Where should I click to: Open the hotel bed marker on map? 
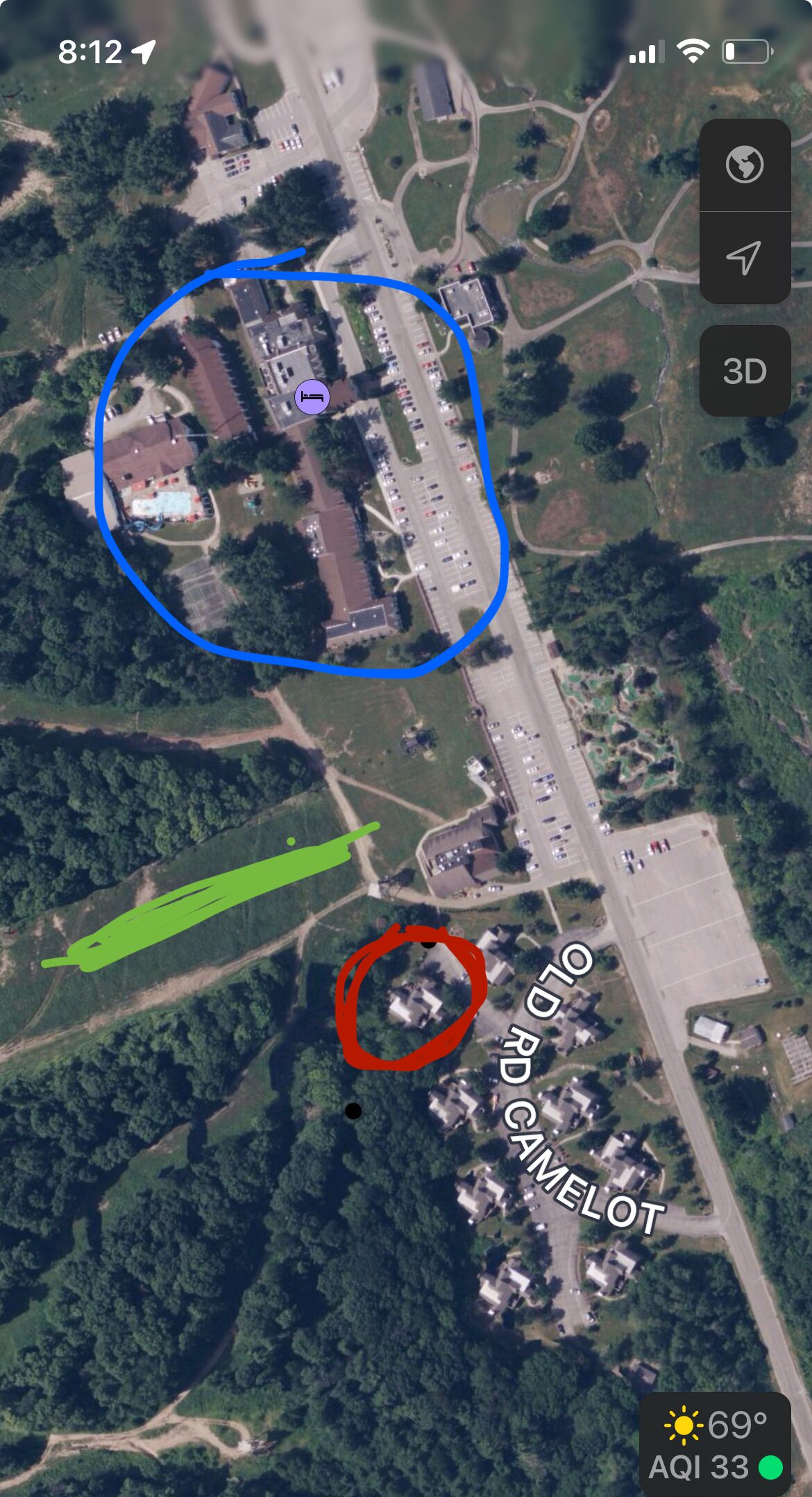point(312,397)
